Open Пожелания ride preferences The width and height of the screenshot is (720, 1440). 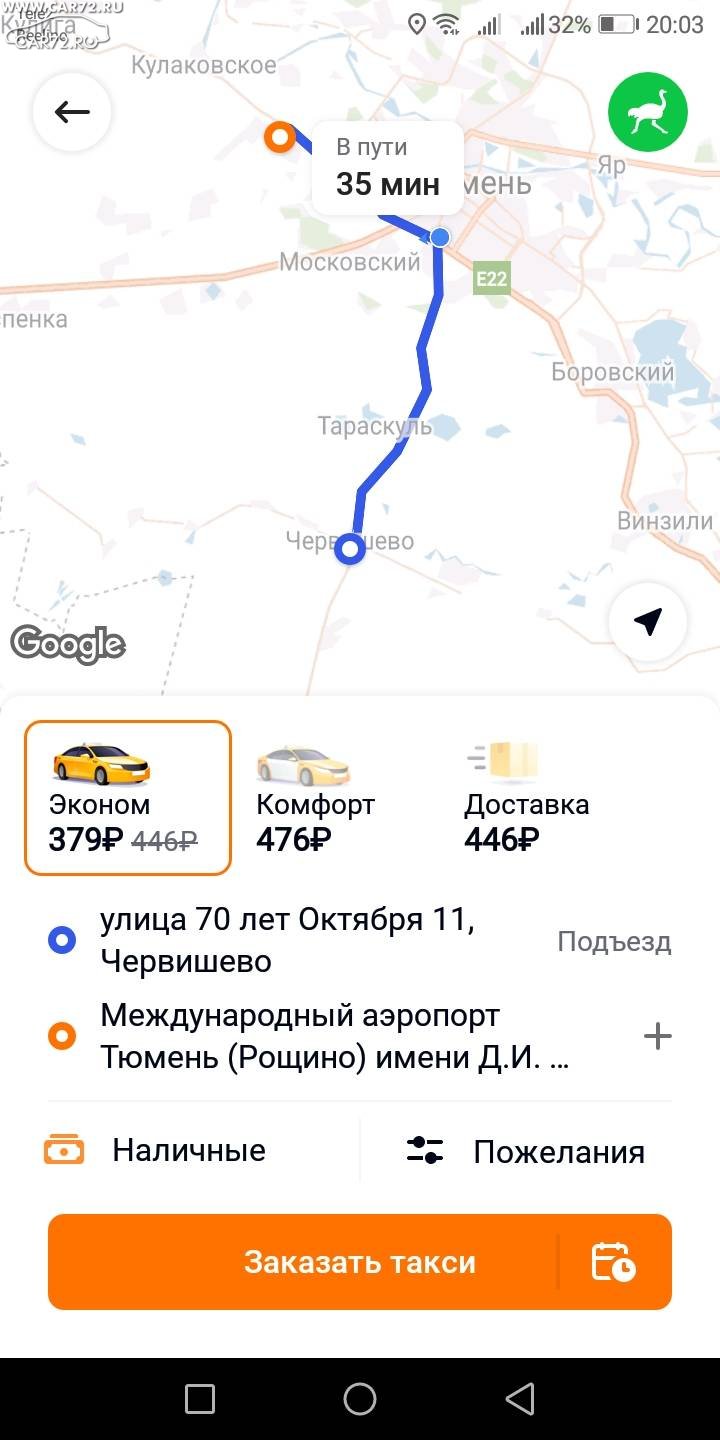coord(526,1151)
